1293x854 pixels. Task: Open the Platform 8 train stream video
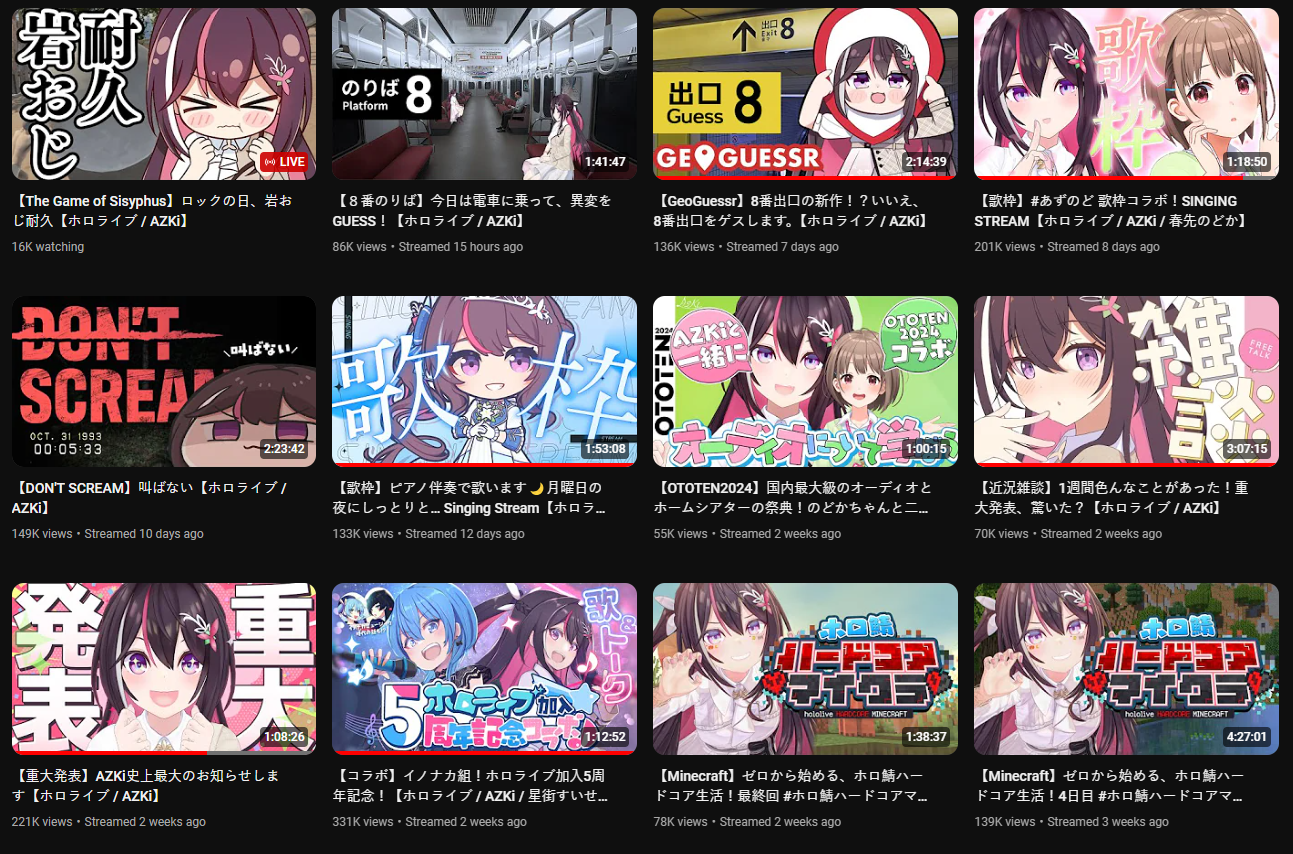tap(484, 94)
